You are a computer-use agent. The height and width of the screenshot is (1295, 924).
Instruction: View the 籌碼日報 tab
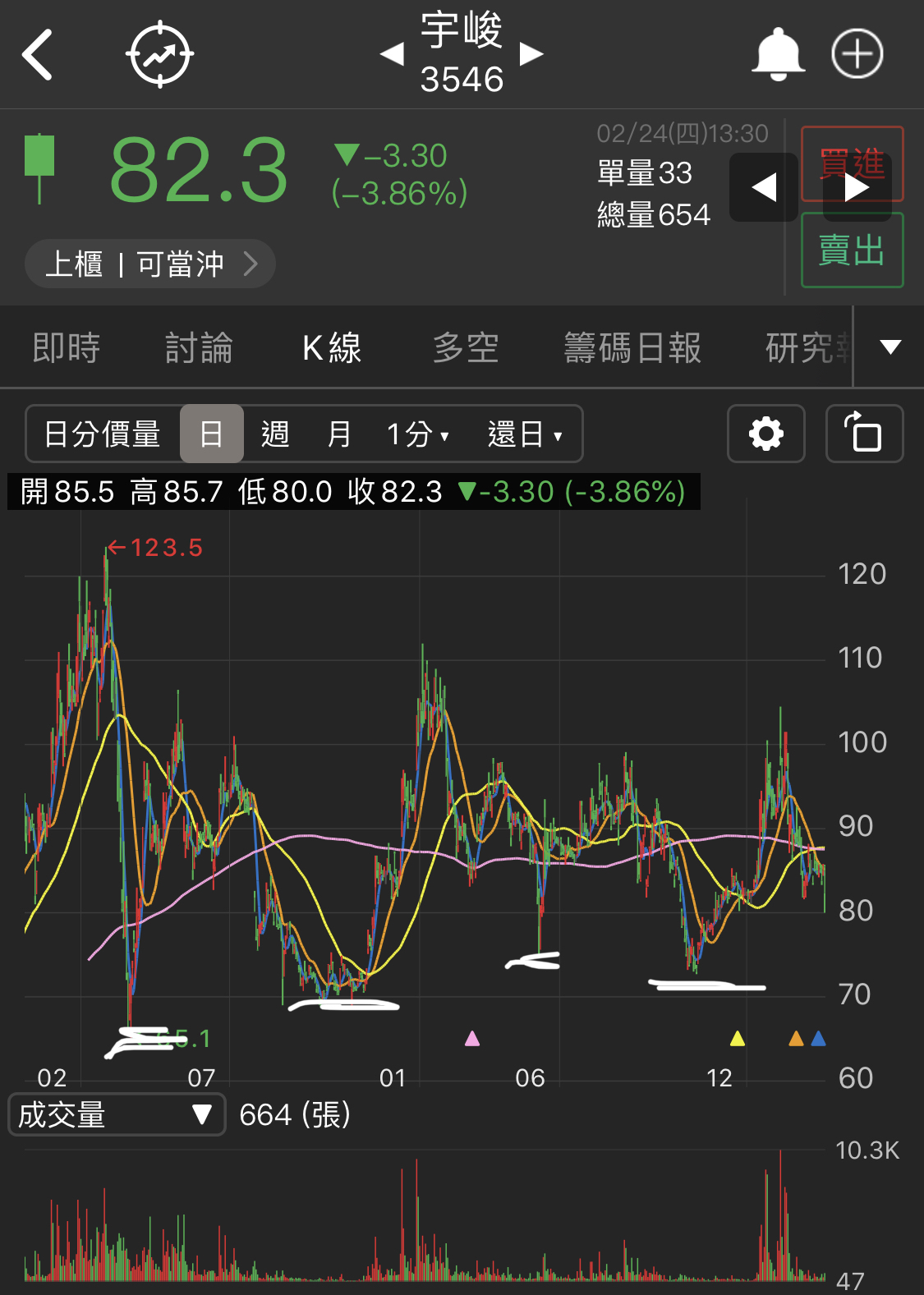pyautogui.click(x=632, y=347)
